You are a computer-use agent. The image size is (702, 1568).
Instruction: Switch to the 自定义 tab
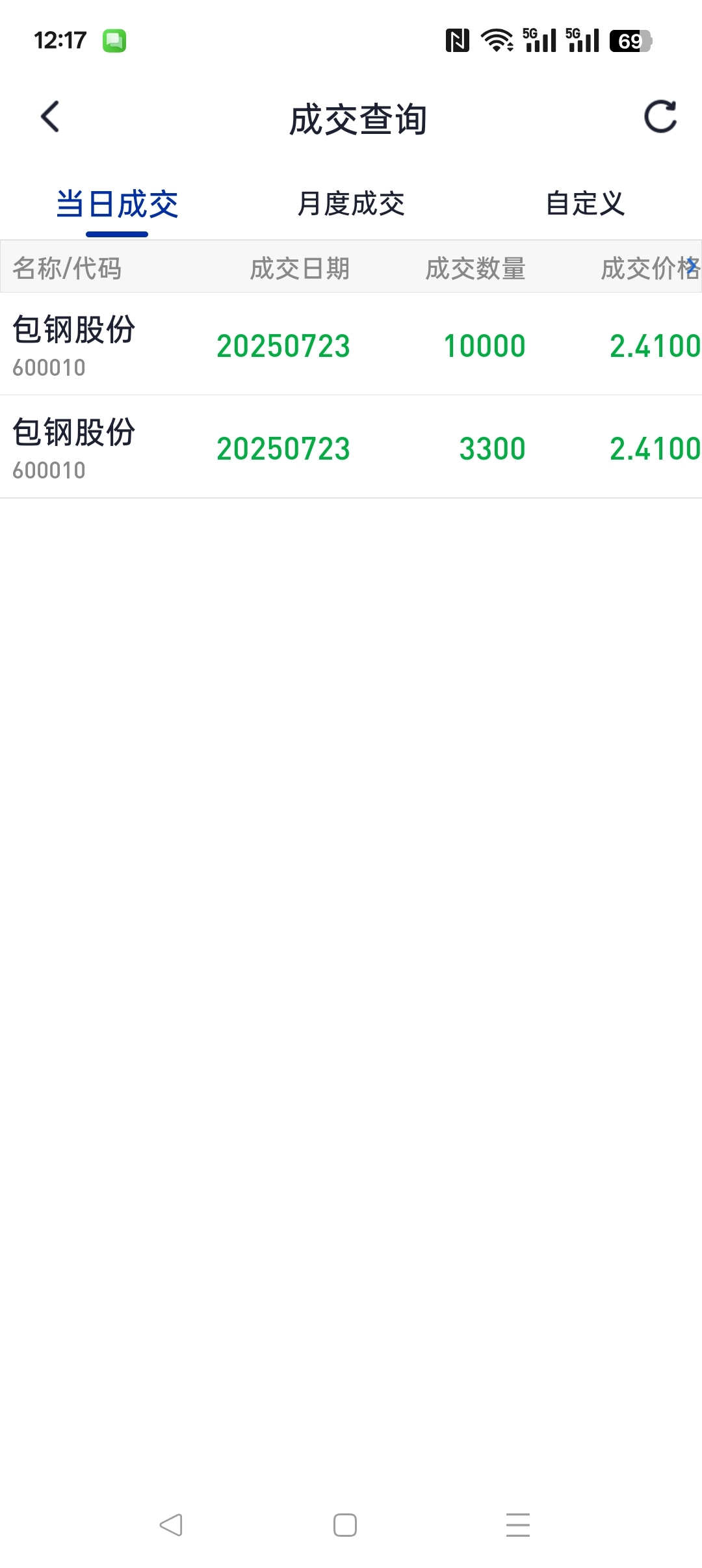(x=585, y=204)
